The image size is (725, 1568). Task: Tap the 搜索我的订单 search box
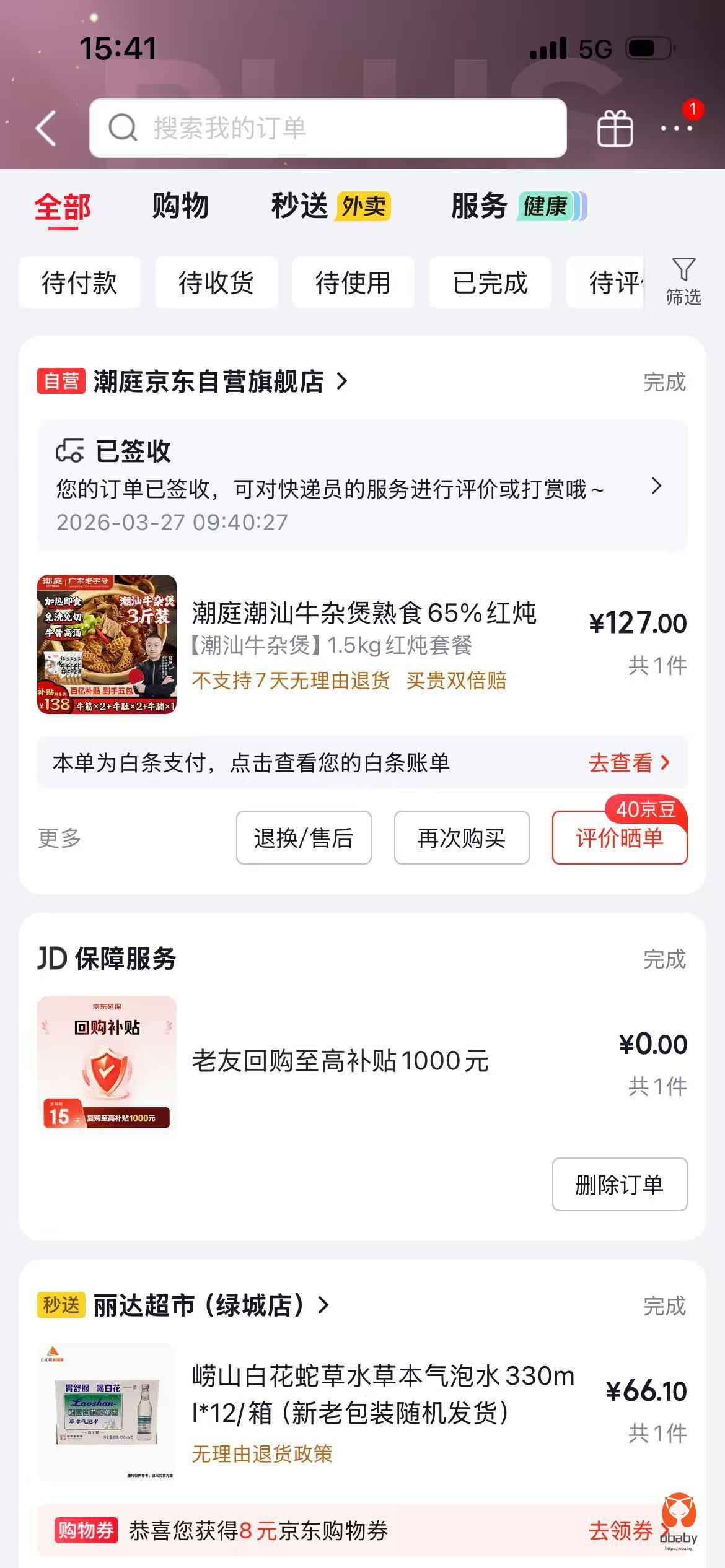pyautogui.click(x=328, y=128)
